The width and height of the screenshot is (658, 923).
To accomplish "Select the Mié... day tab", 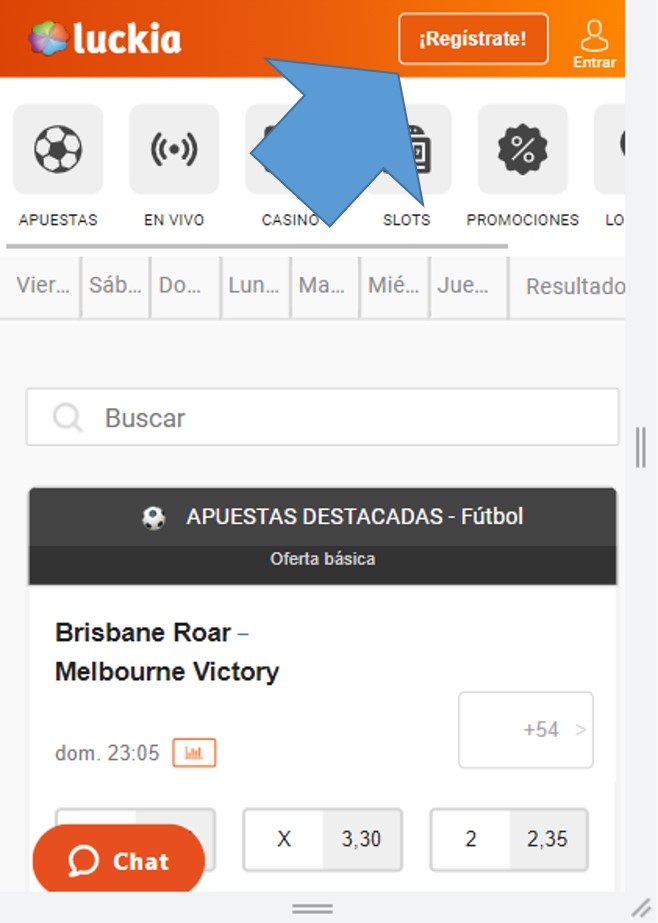I will click(394, 286).
